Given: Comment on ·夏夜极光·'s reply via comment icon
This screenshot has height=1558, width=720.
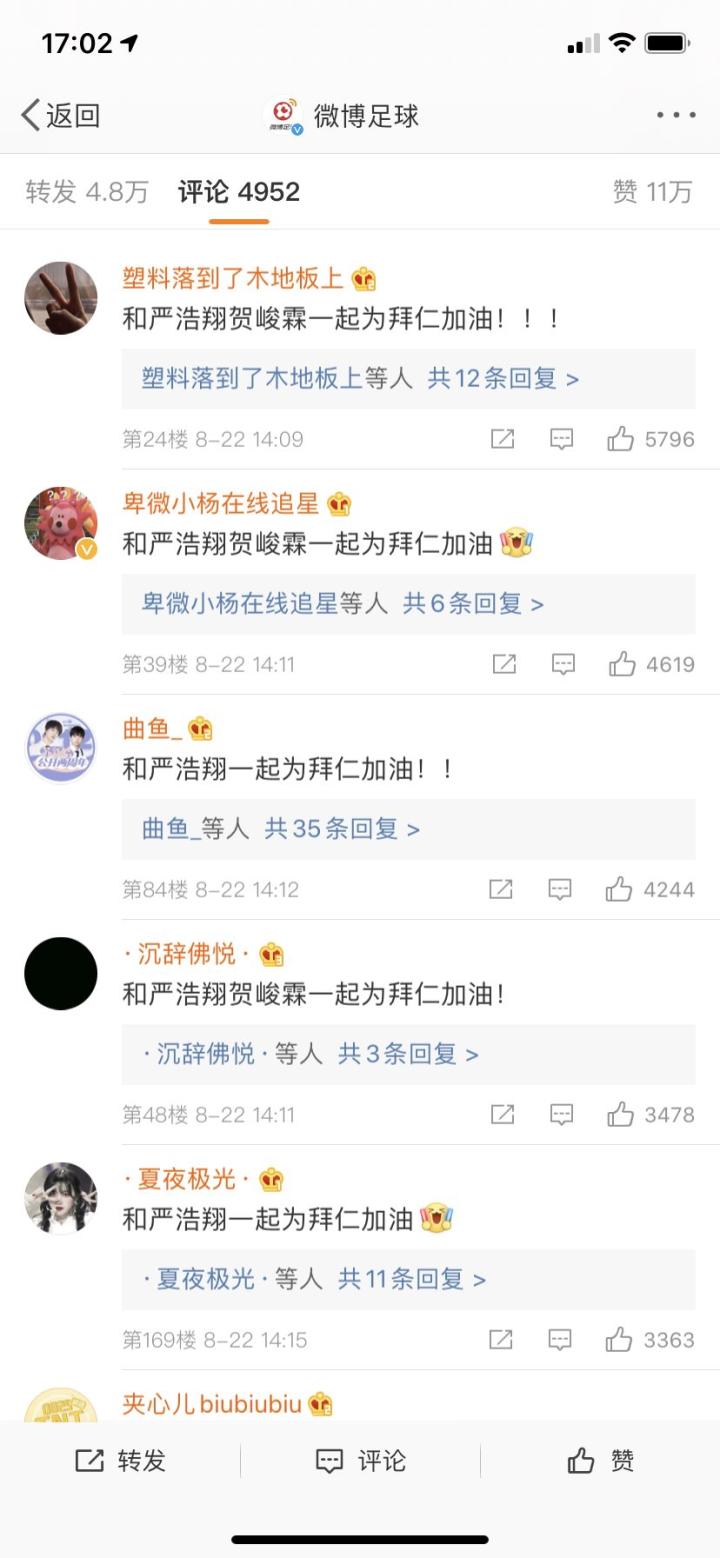Looking at the screenshot, I should (562, 1339).
